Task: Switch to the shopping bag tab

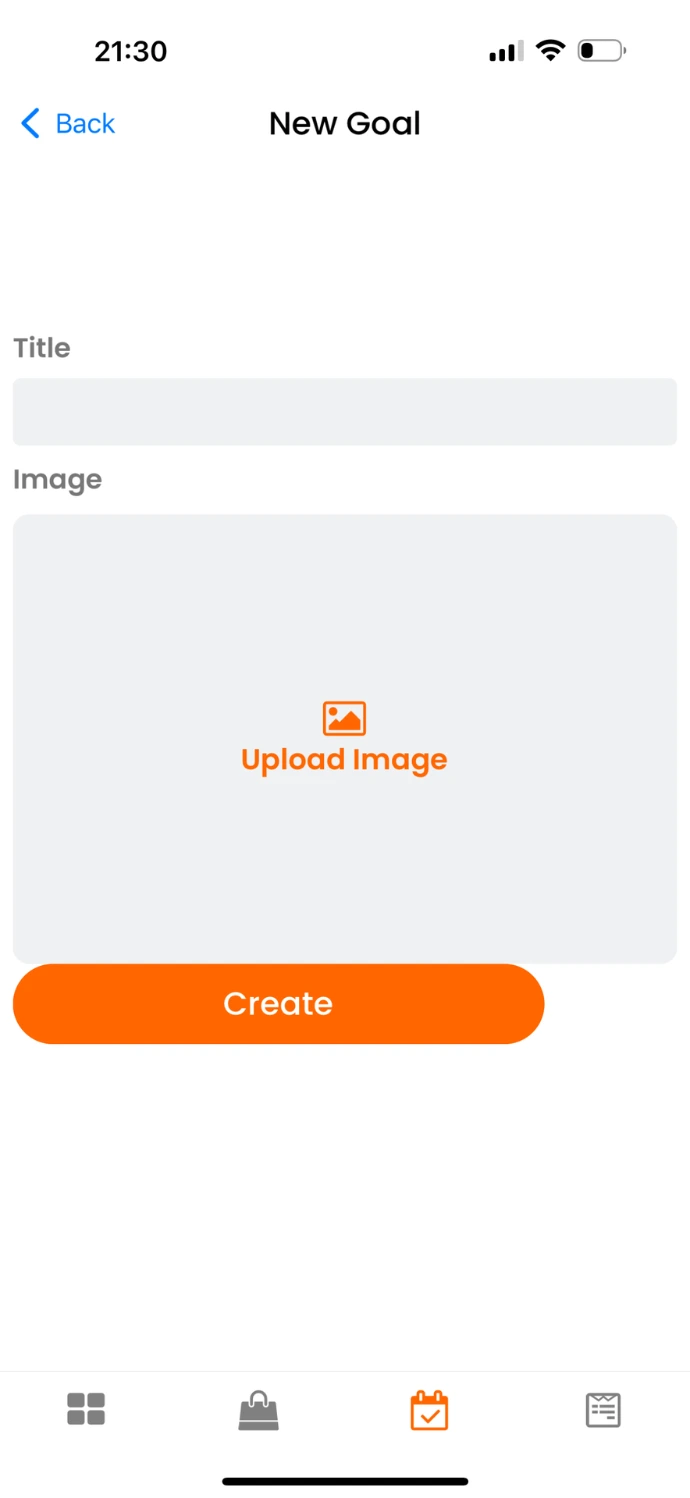Action: (x=258, y=1410)
